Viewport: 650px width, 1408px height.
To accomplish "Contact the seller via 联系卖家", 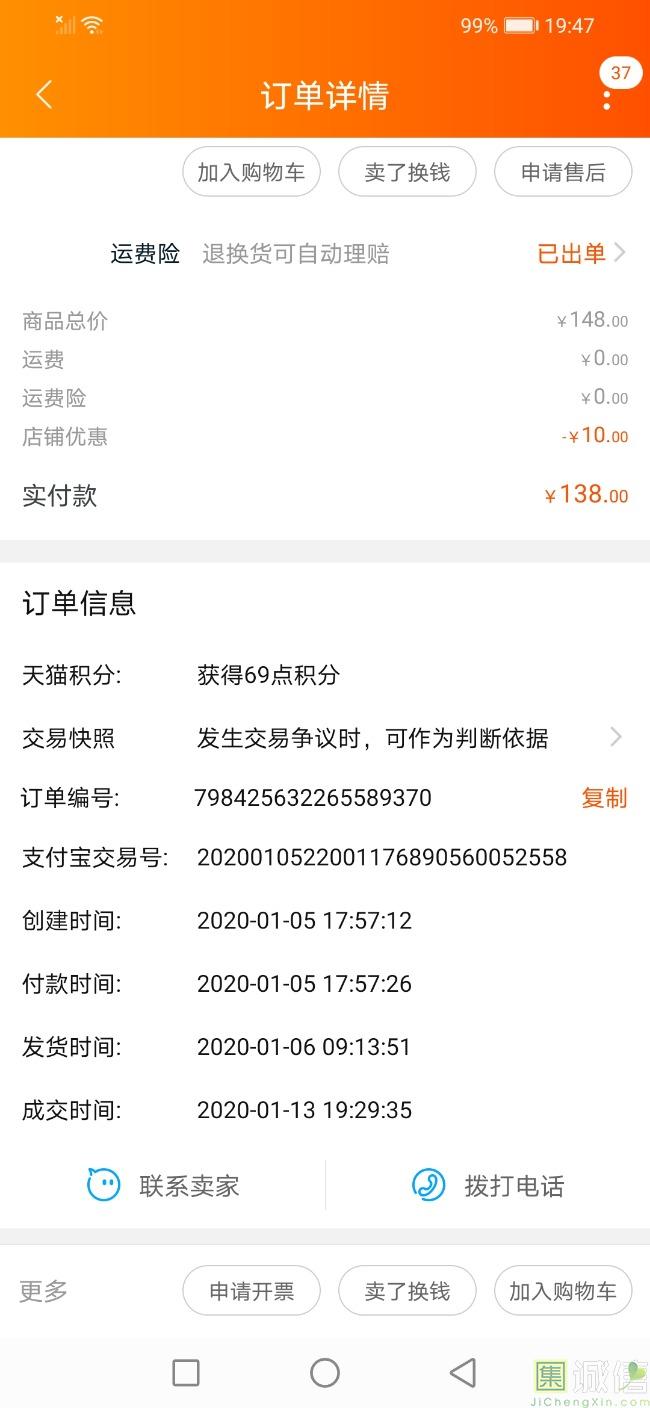I will (x=164, y=1186).
